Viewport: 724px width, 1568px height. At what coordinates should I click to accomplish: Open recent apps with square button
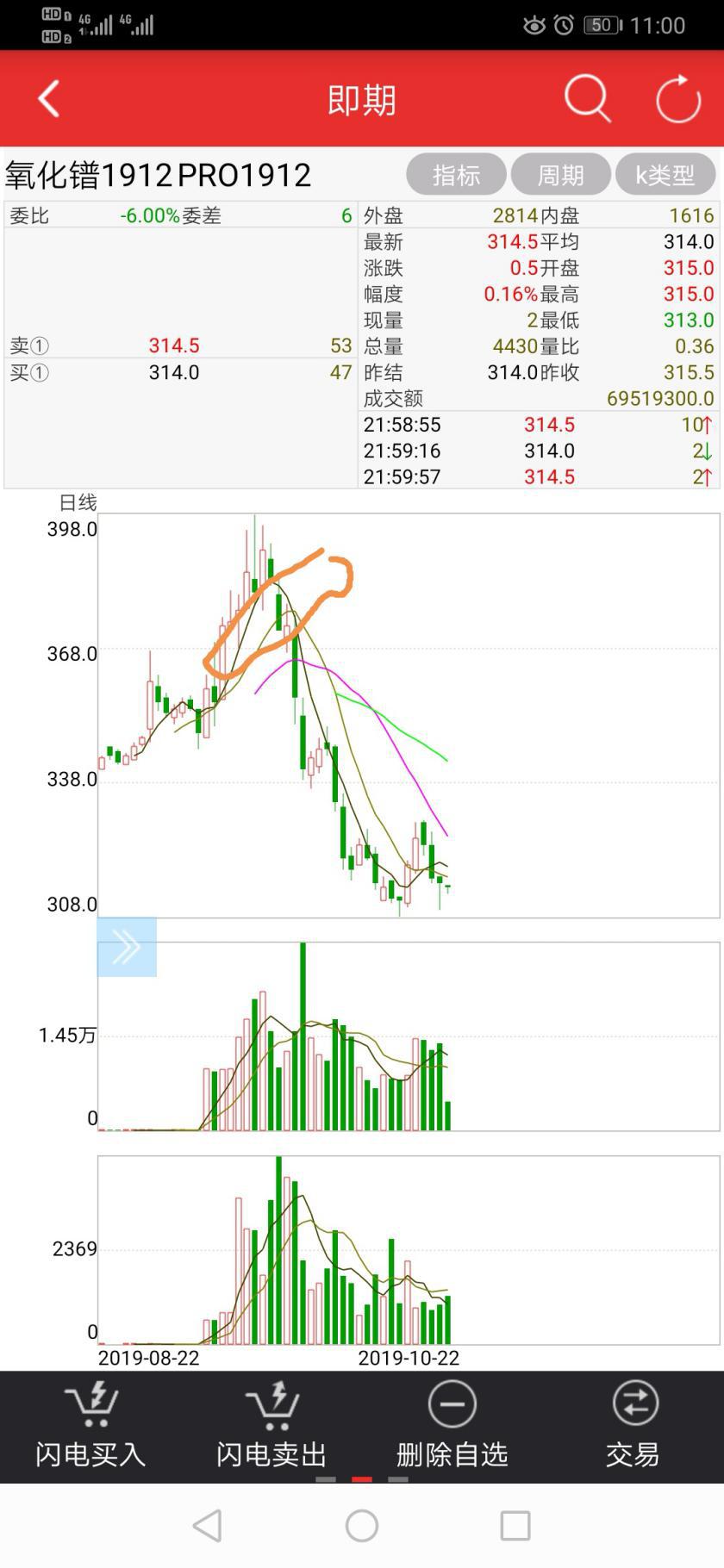pos(515,1526)
